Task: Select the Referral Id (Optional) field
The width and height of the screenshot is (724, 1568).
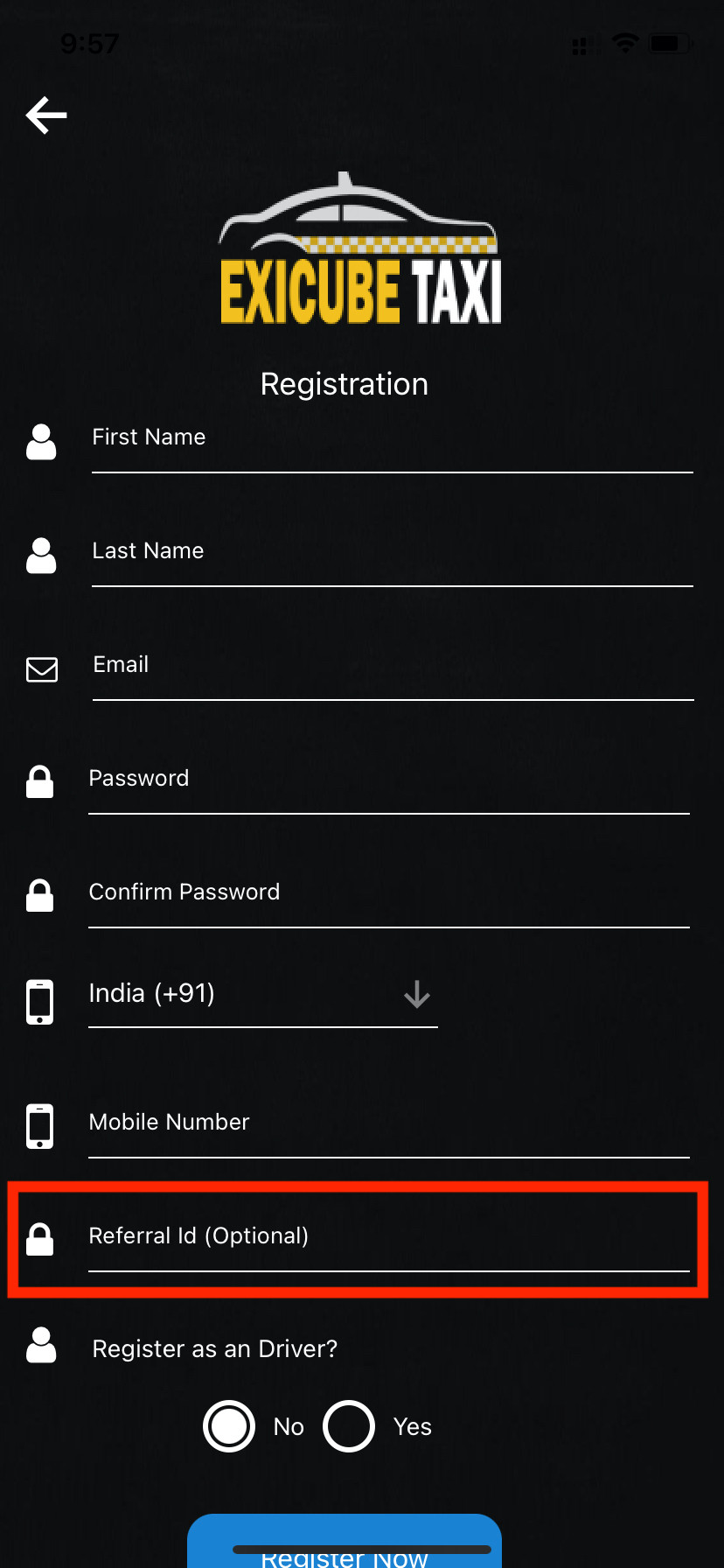Action: coord(389,1241)
